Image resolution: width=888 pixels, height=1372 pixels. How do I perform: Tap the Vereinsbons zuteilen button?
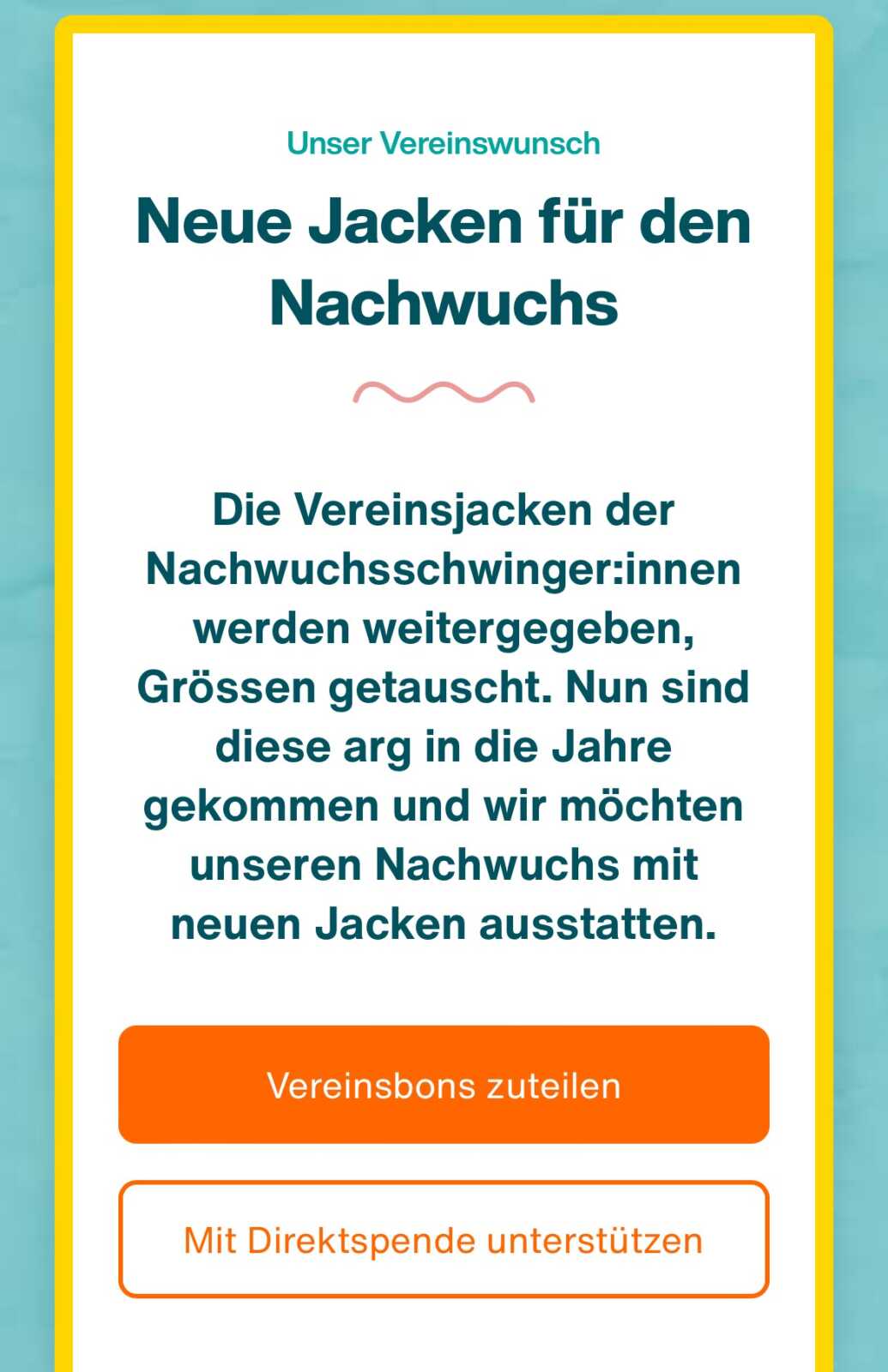coord(444,1085)
